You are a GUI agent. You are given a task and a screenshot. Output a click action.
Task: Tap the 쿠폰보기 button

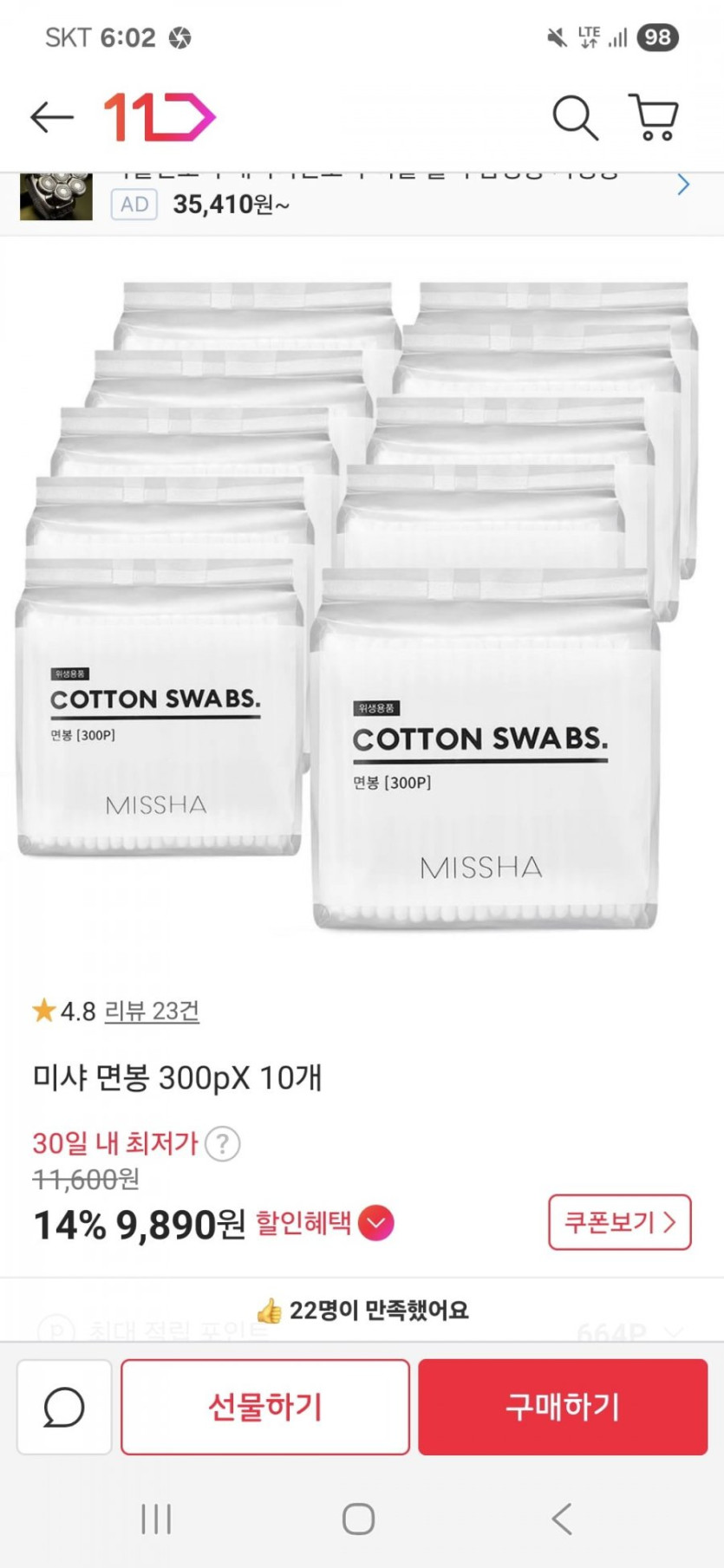(x=620, y=1222)
